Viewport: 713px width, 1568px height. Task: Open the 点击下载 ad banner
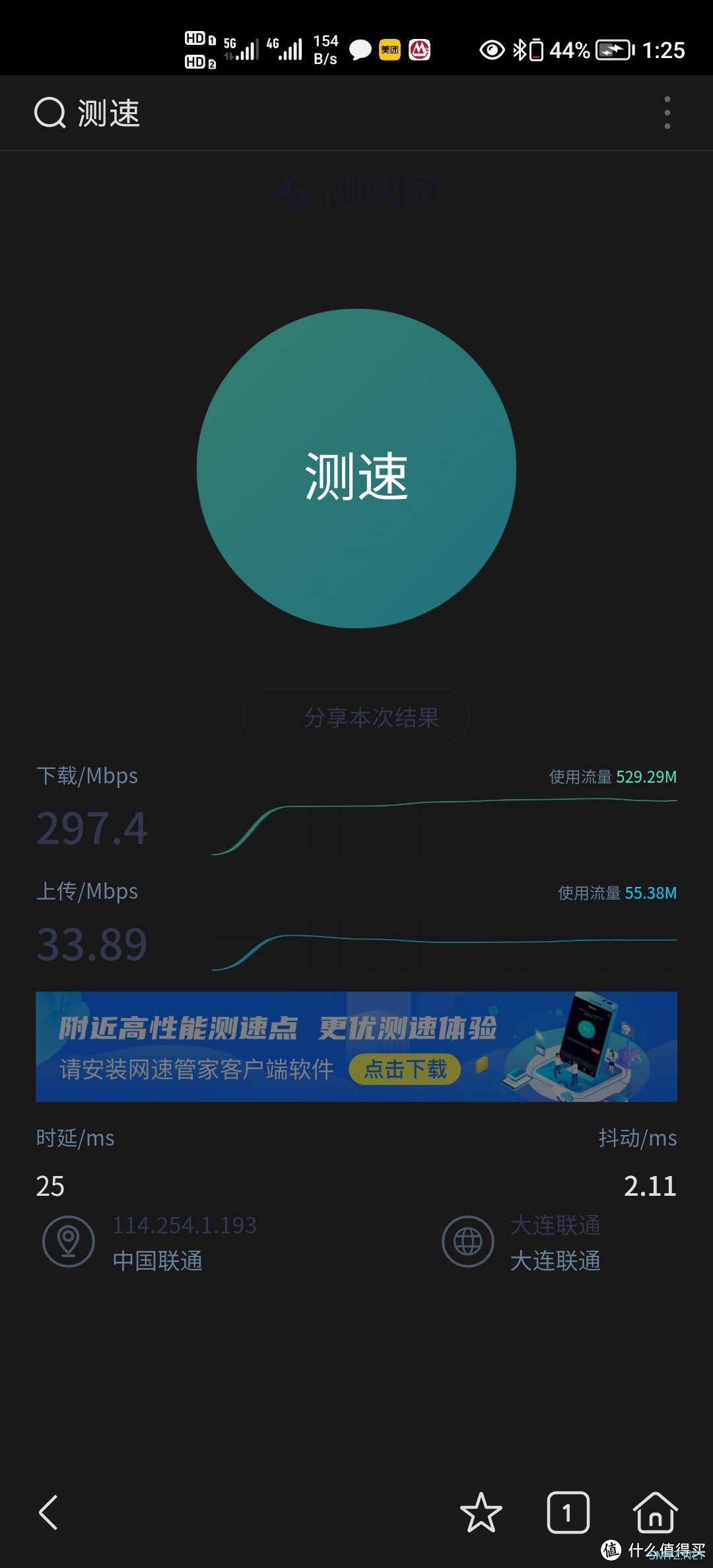click(405, 1068)
